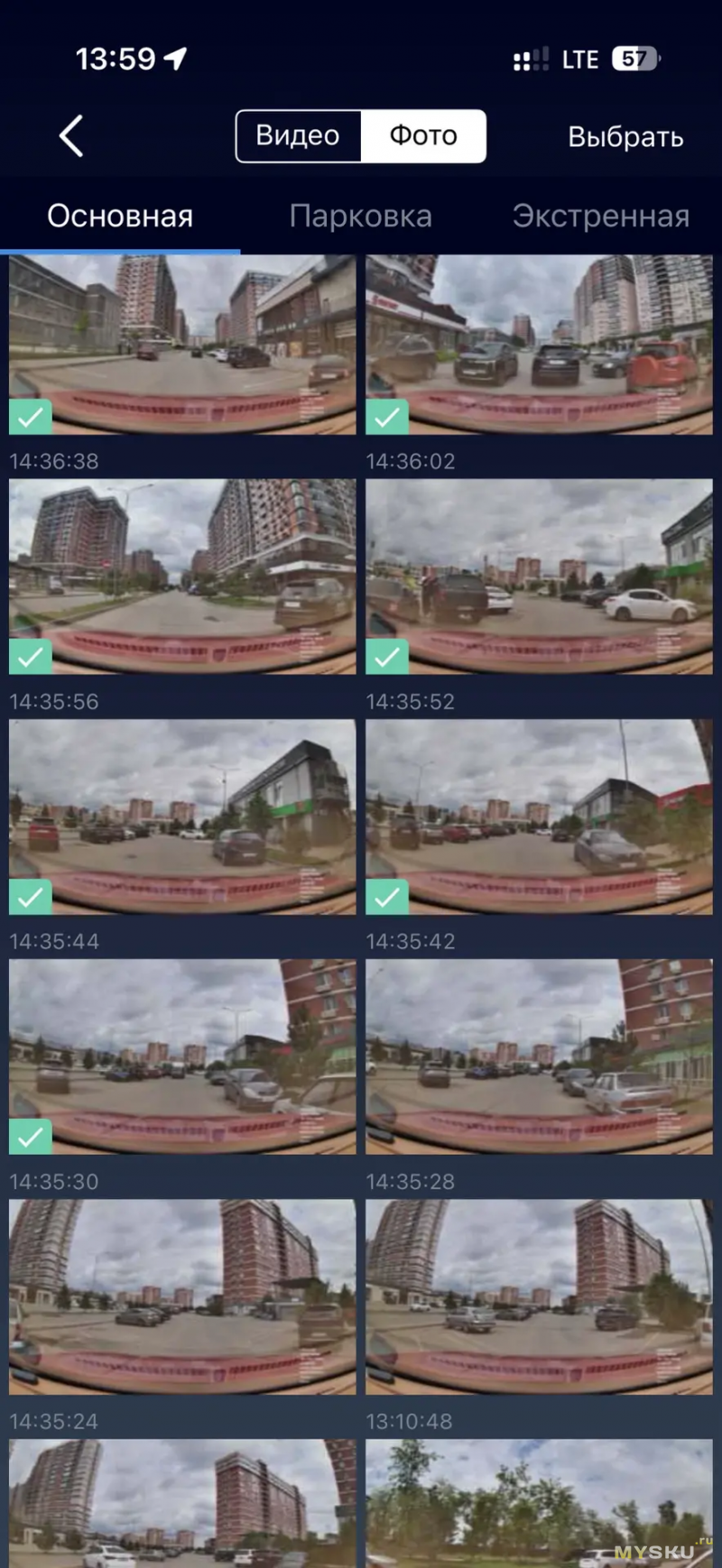Open the Основная tab

point(120,217)
